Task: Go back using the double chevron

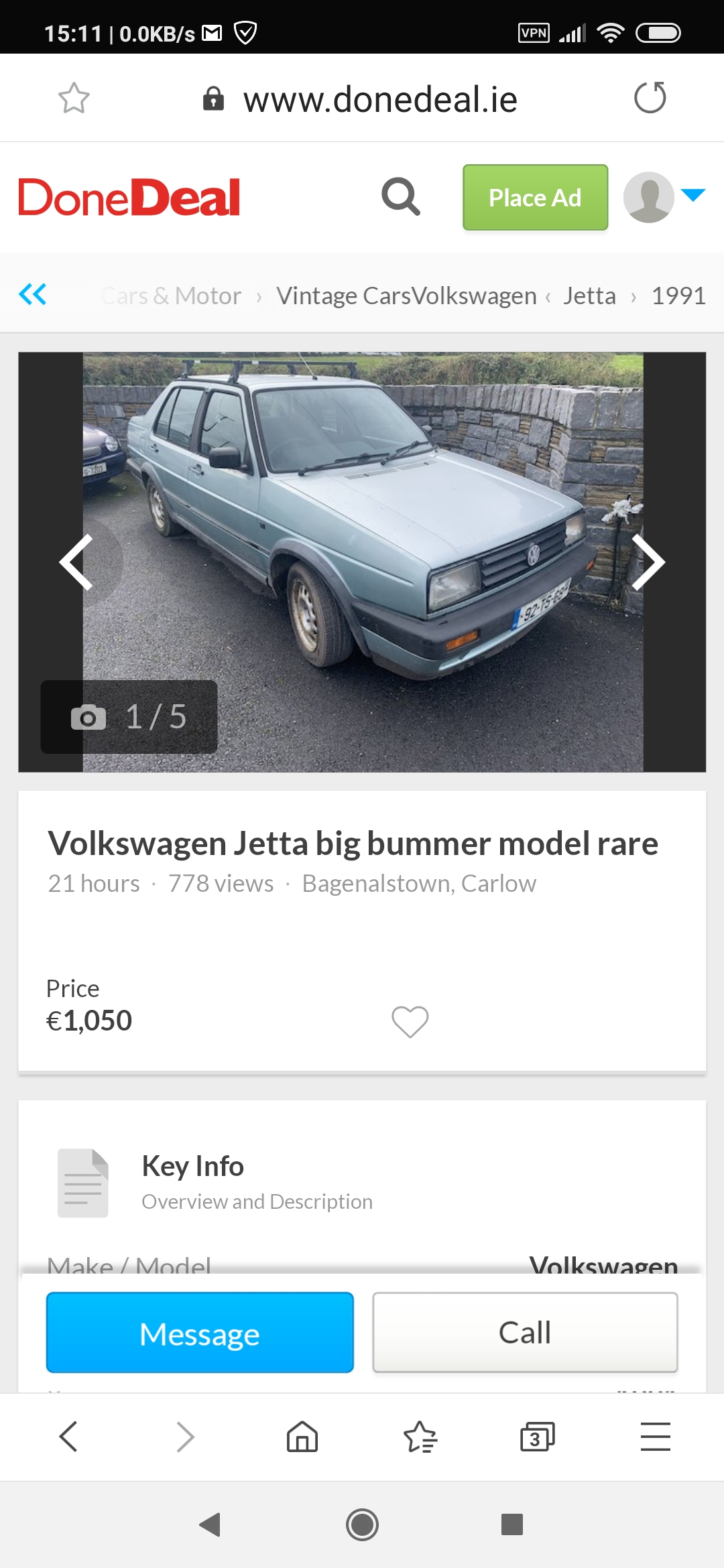Action: 33,294
